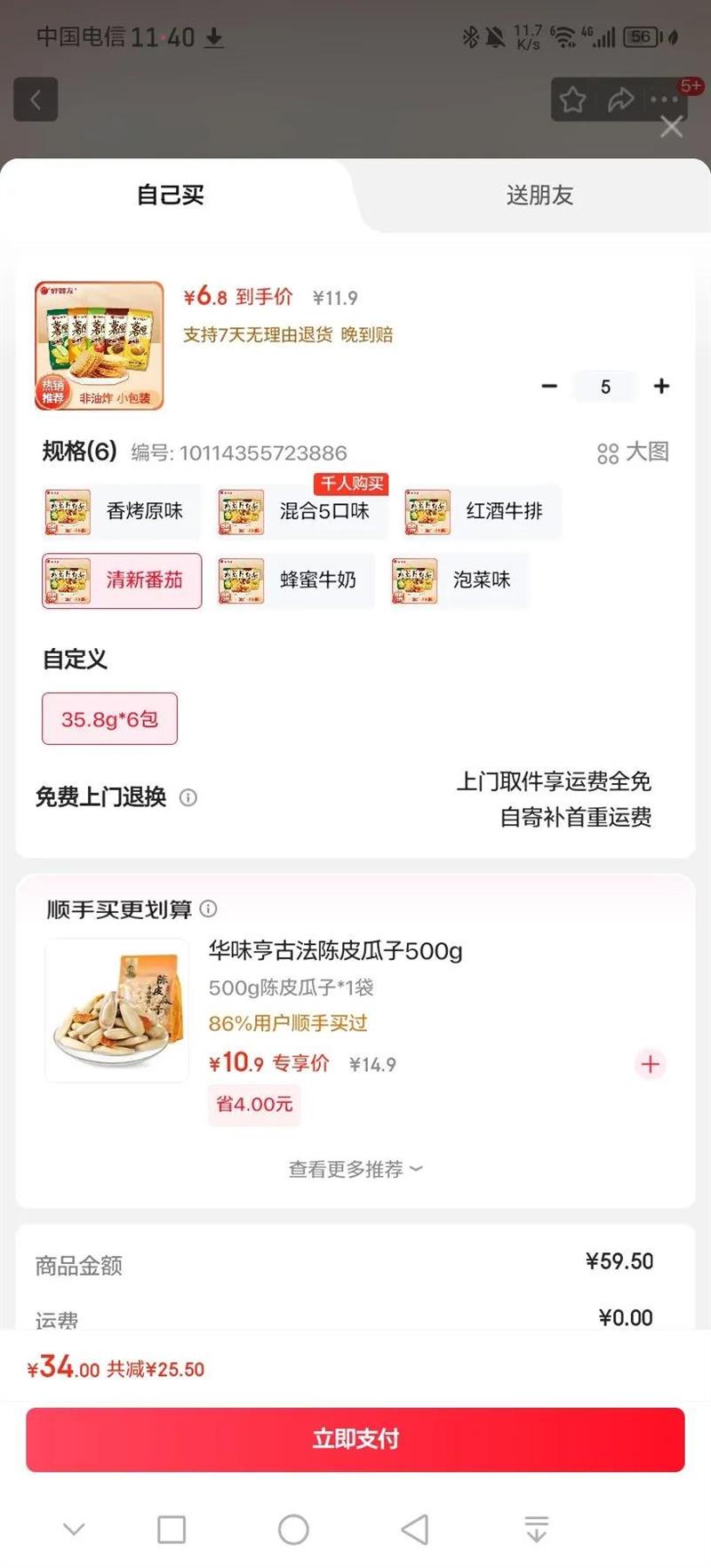711x1568 pixels.
Task: Tap 立即支付 to pay now
Action: [x=355, y=1439]
